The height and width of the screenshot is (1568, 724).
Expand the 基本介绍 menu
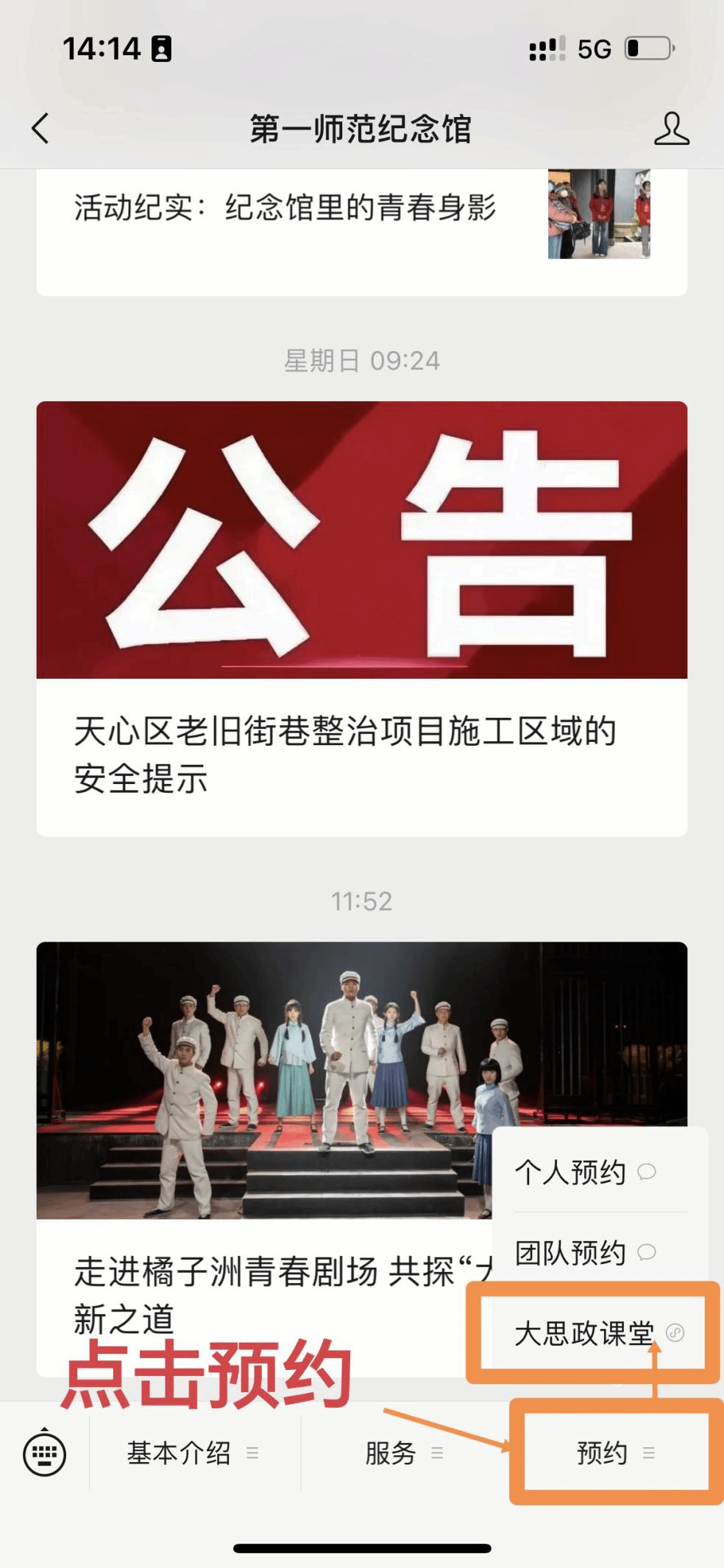tap(193, 1454)
